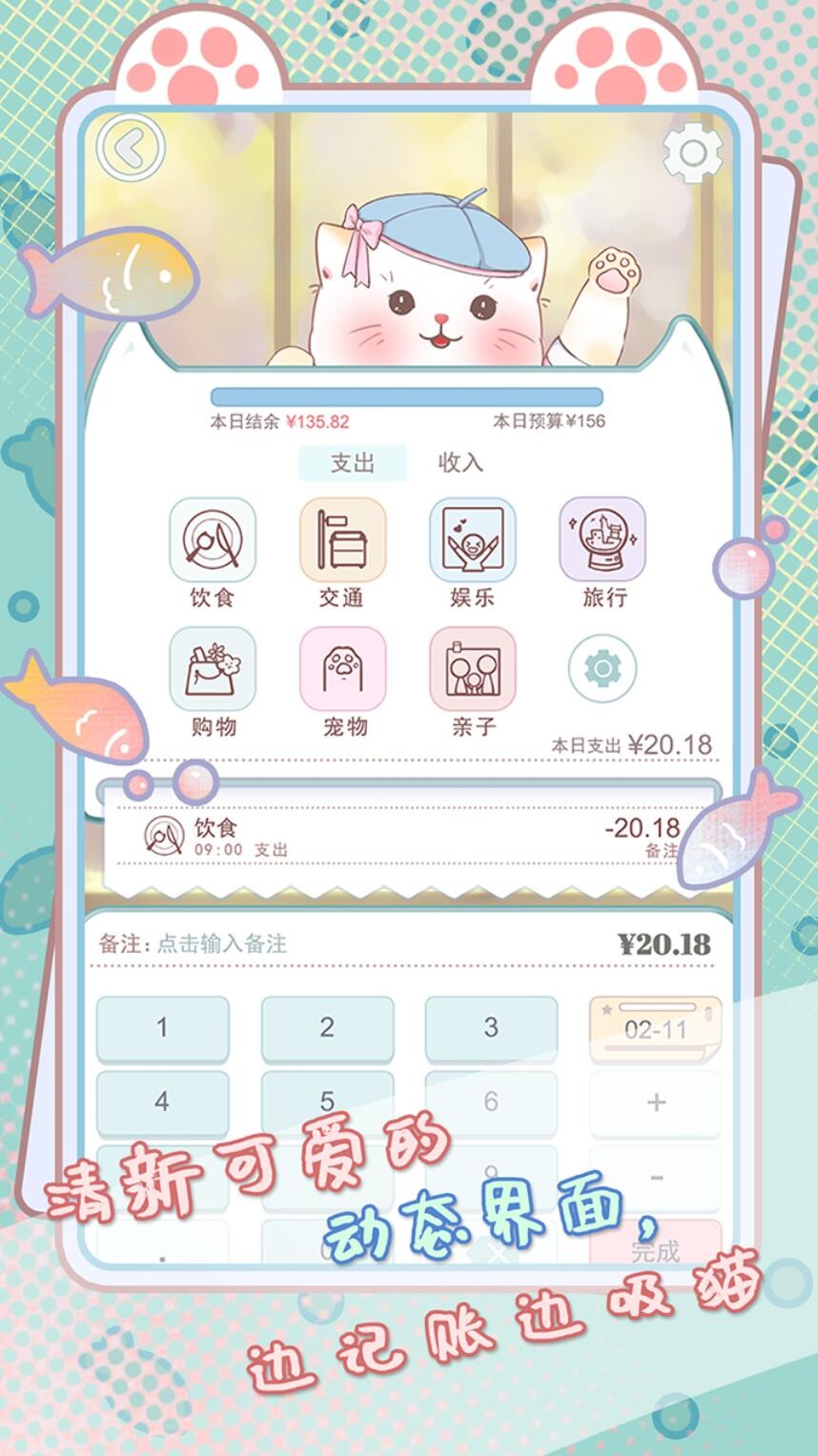Switch to the 收入 (income) tab

tap(460, 463)
